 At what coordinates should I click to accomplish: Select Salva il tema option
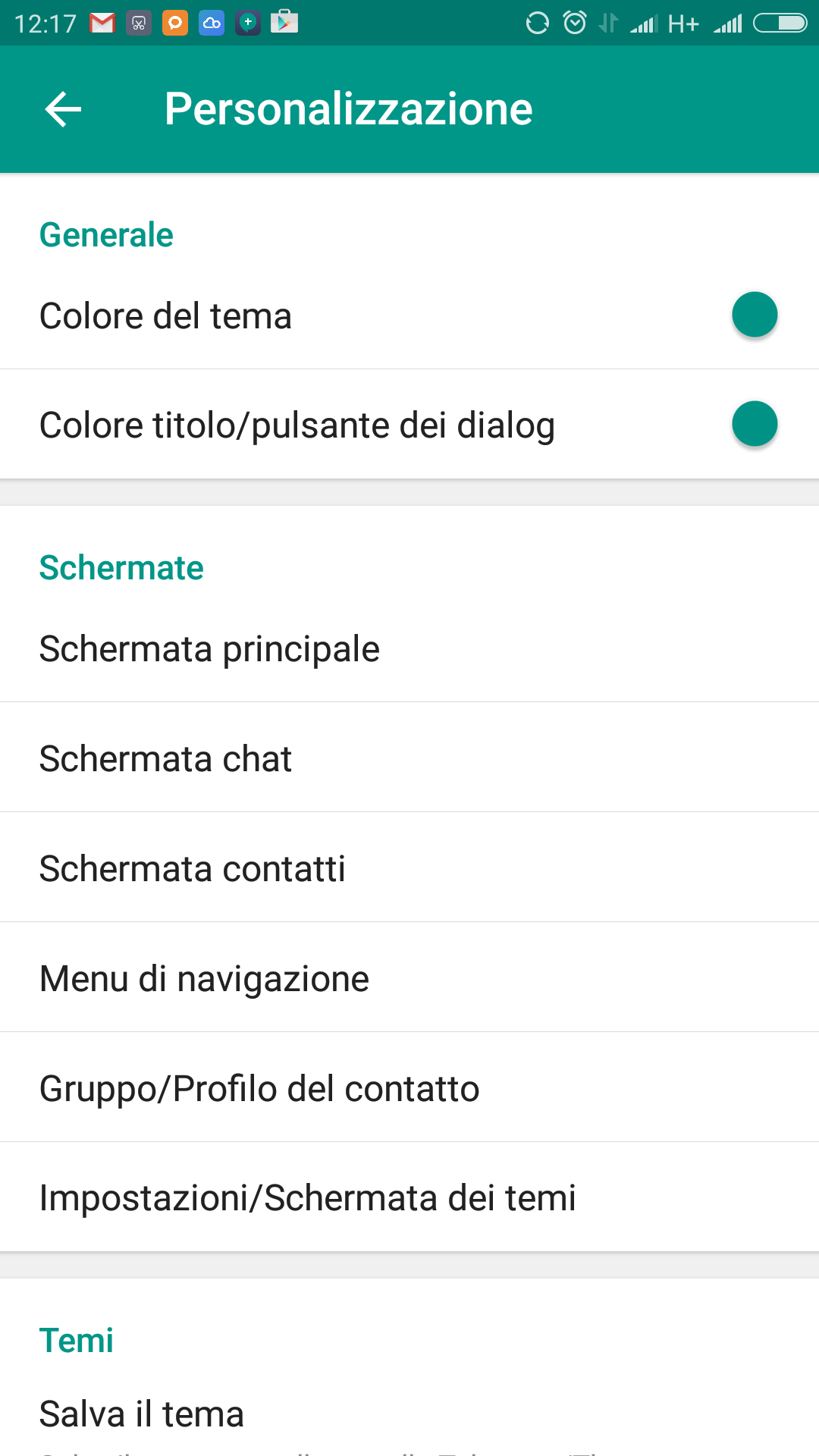pos(409,1417)
